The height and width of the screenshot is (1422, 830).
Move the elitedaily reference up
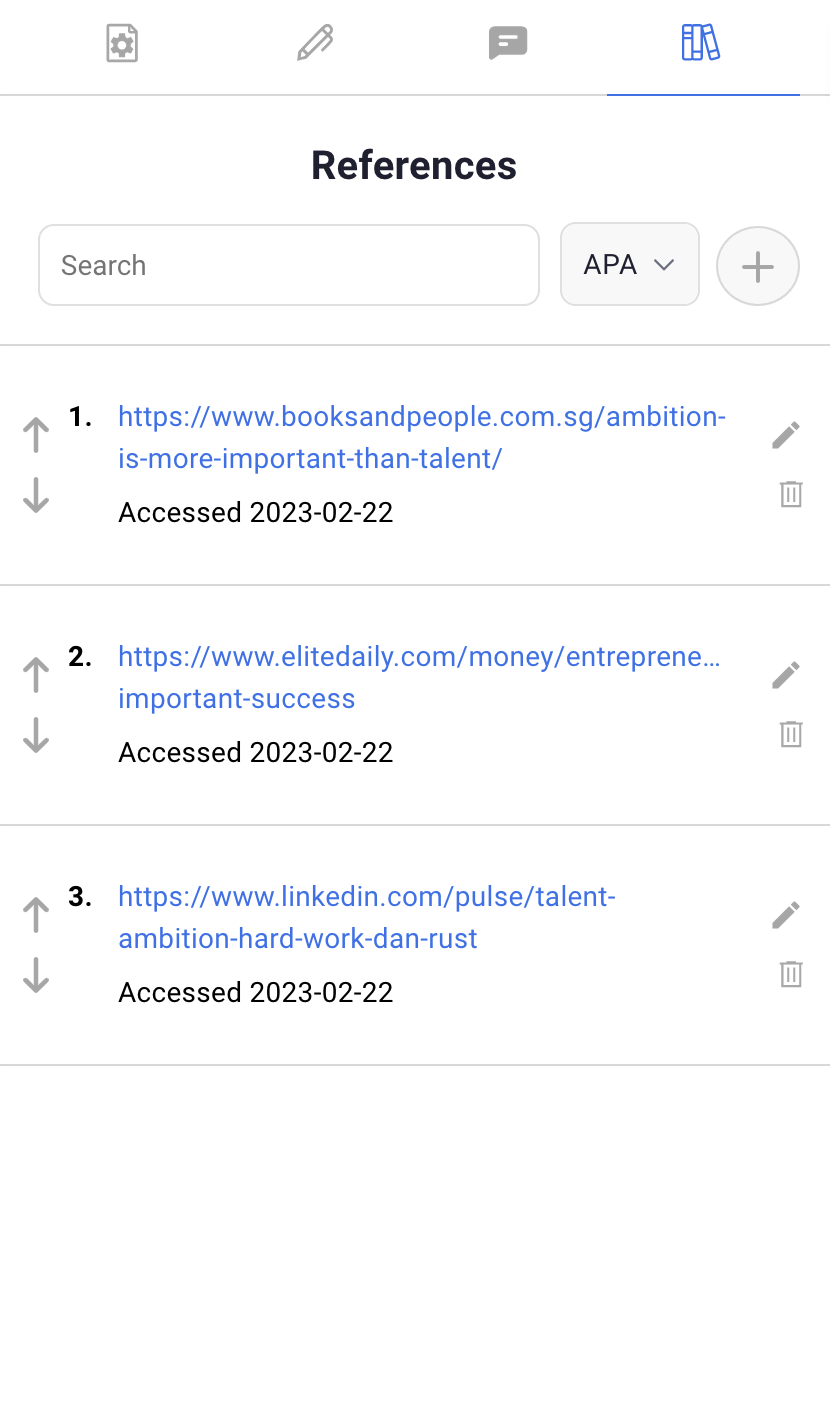click(x=36, y=675)
